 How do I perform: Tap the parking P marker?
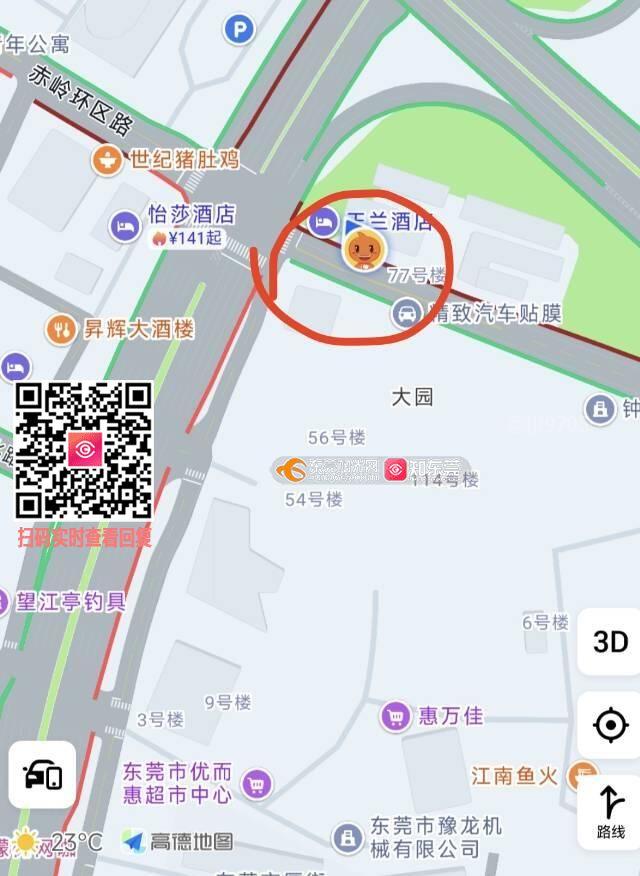click(239, 29)
